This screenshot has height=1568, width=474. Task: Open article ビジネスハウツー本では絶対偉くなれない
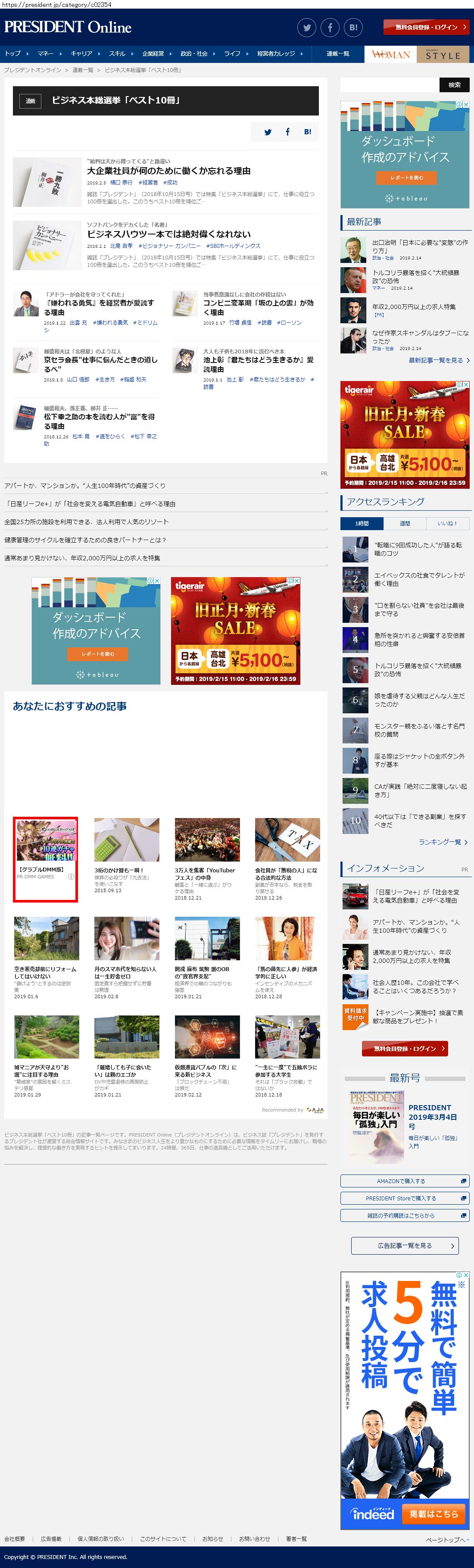(x=168, y=234)
